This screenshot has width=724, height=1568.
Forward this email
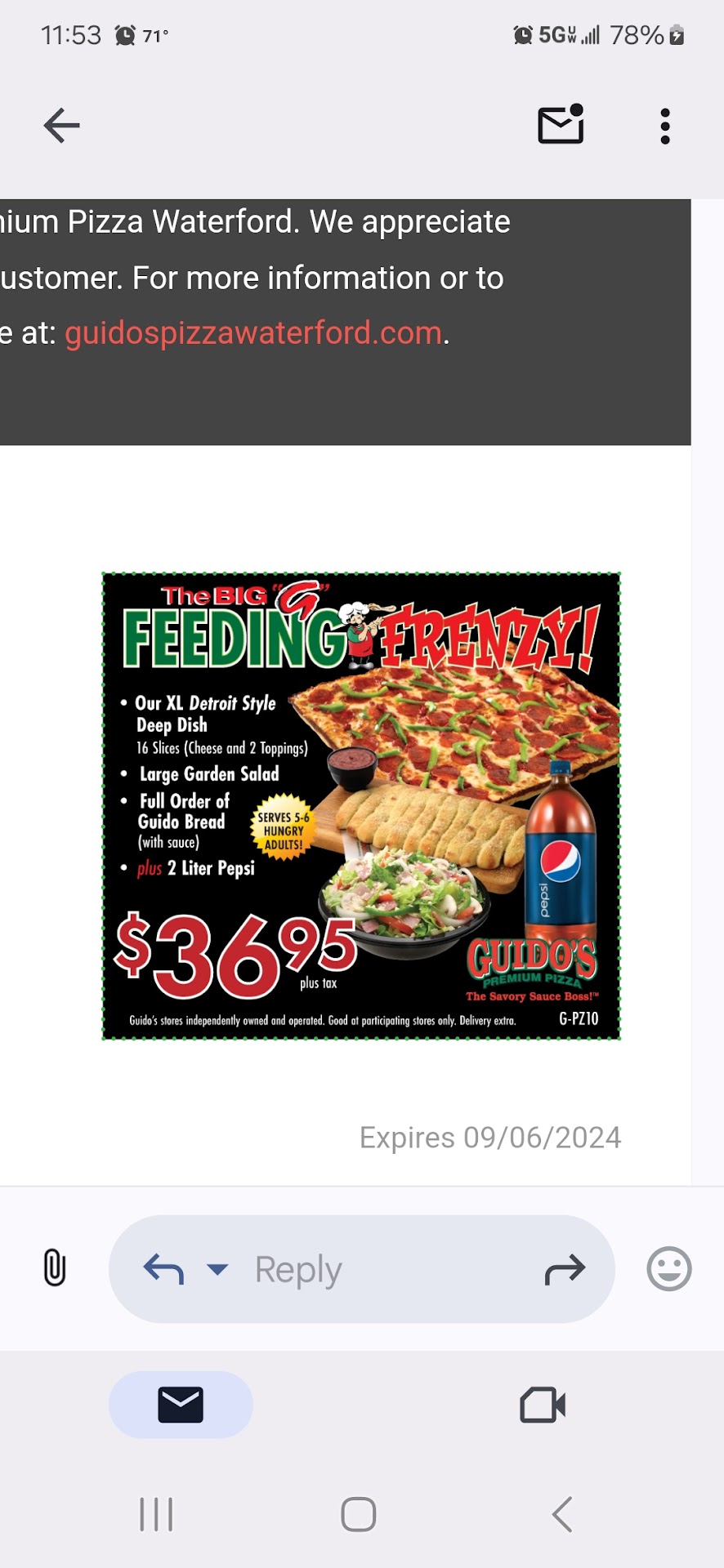(565, 1269)
